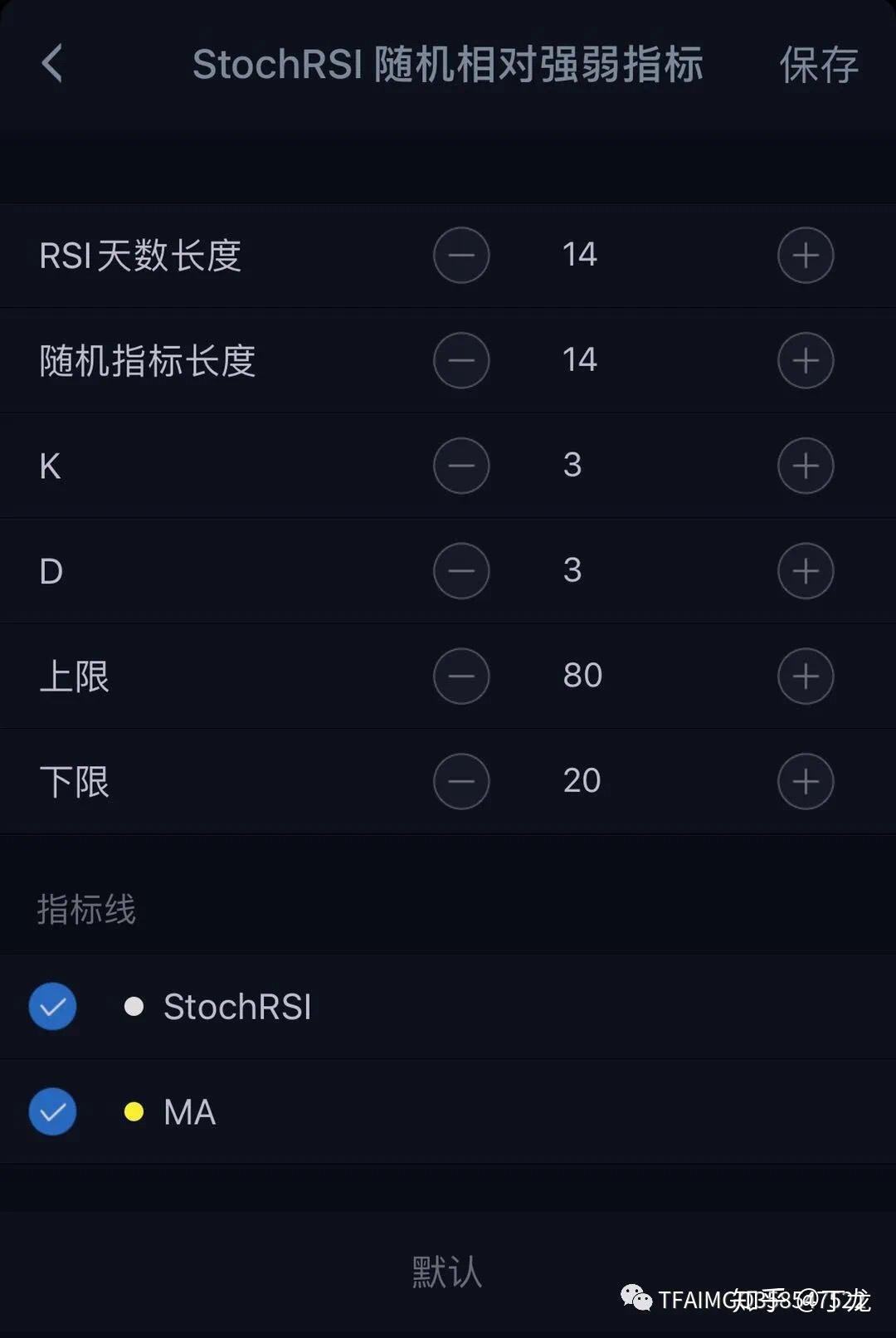Decrease the 随机指标长度 value
The height and width of the screenshot is (1338, 896).
coord(461,360)
